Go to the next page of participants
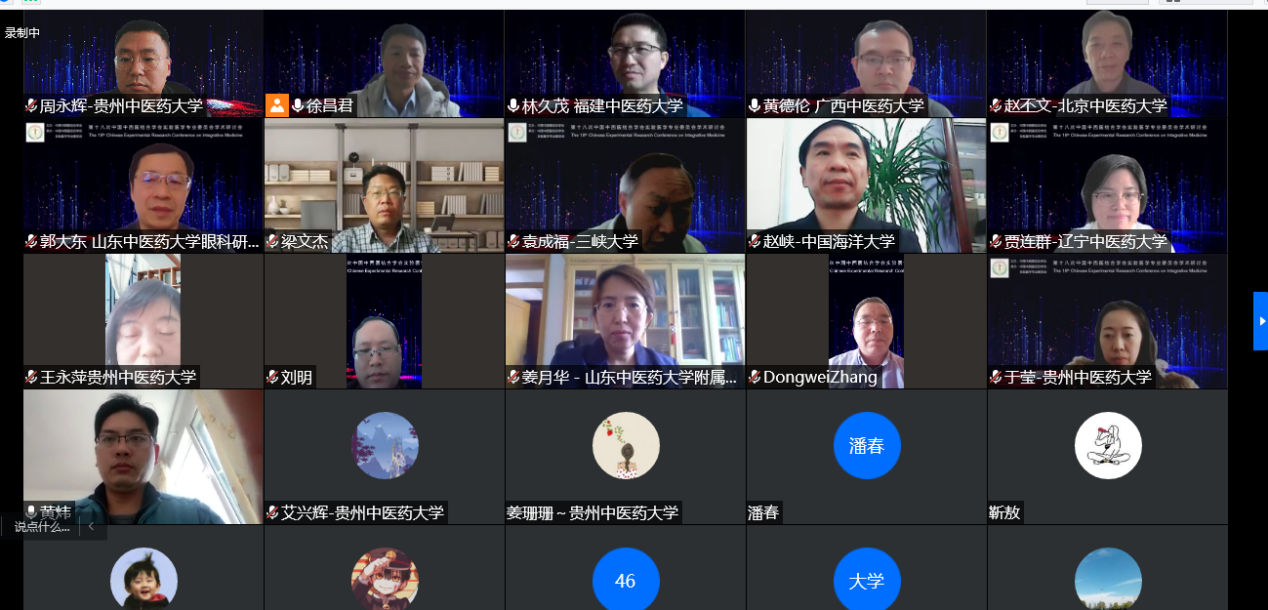Image resolution: width=1268 pixels, height=610 pixels. click(x=1260, y=321)
